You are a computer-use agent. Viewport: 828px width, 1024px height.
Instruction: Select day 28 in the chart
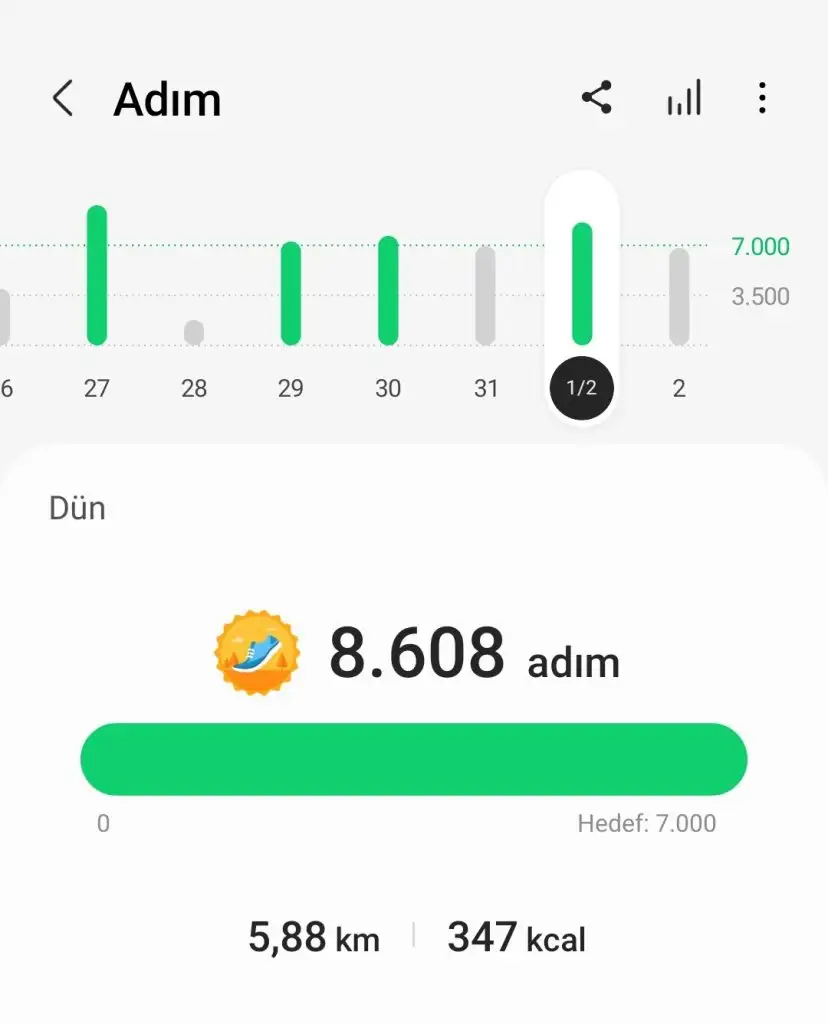click(194, 333)
